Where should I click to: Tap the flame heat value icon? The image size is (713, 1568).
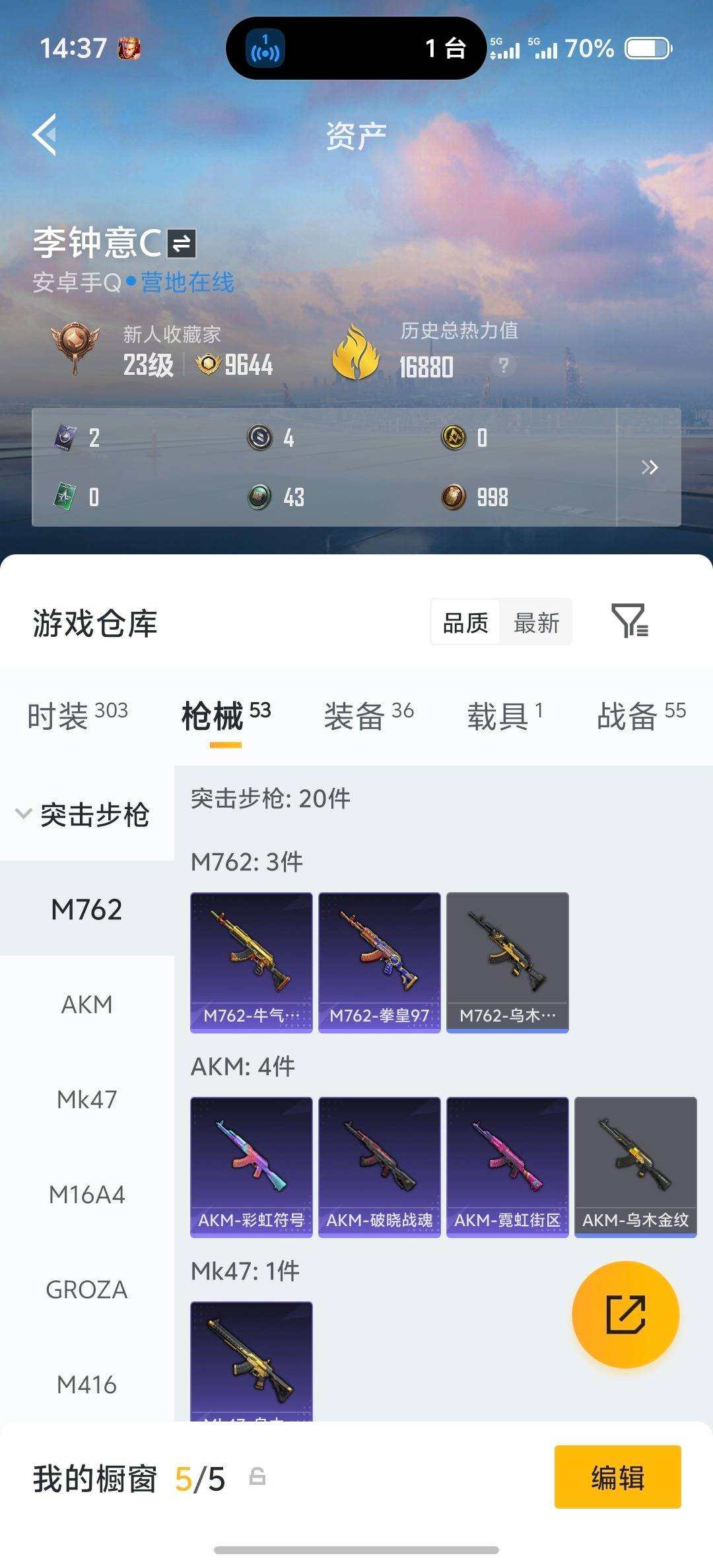357,353
